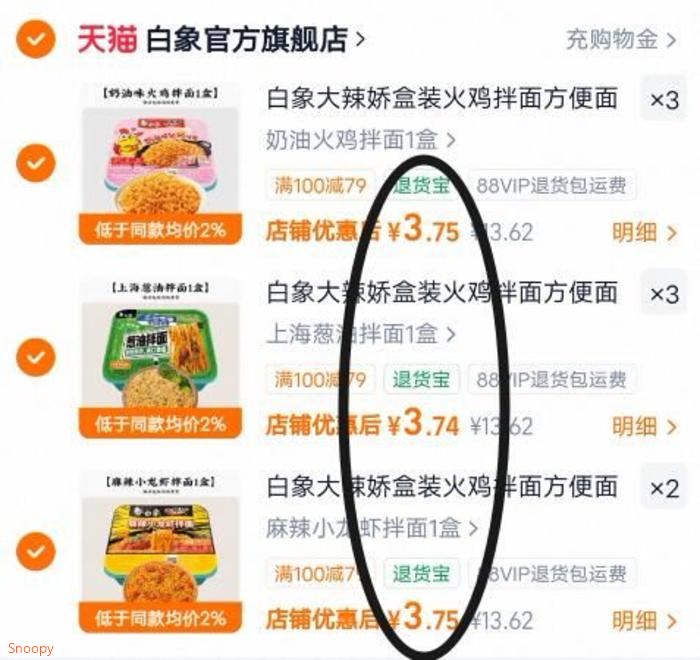Edit the ×2 quantity for 麻辣小龙虾拌面
This screenshot has height=660, width=700.
pyautogui.click(x=664, y=488)
